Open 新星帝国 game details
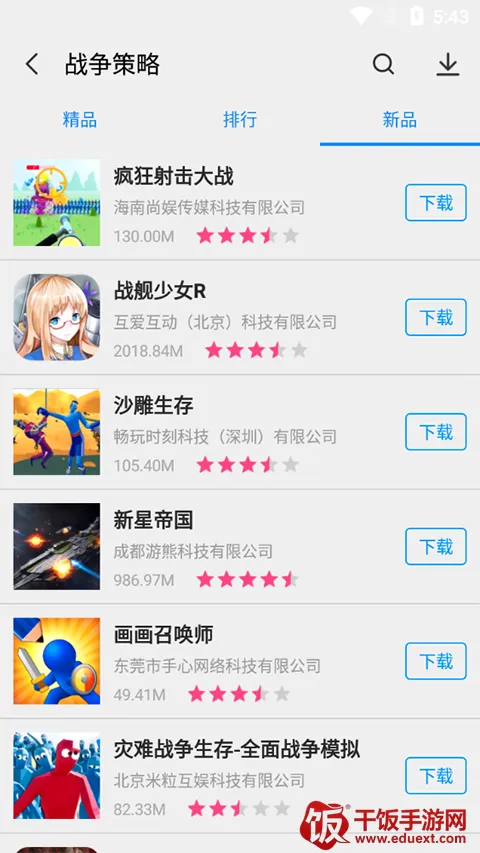The height and width of the screenshot is (853, 480). (201, 546)
